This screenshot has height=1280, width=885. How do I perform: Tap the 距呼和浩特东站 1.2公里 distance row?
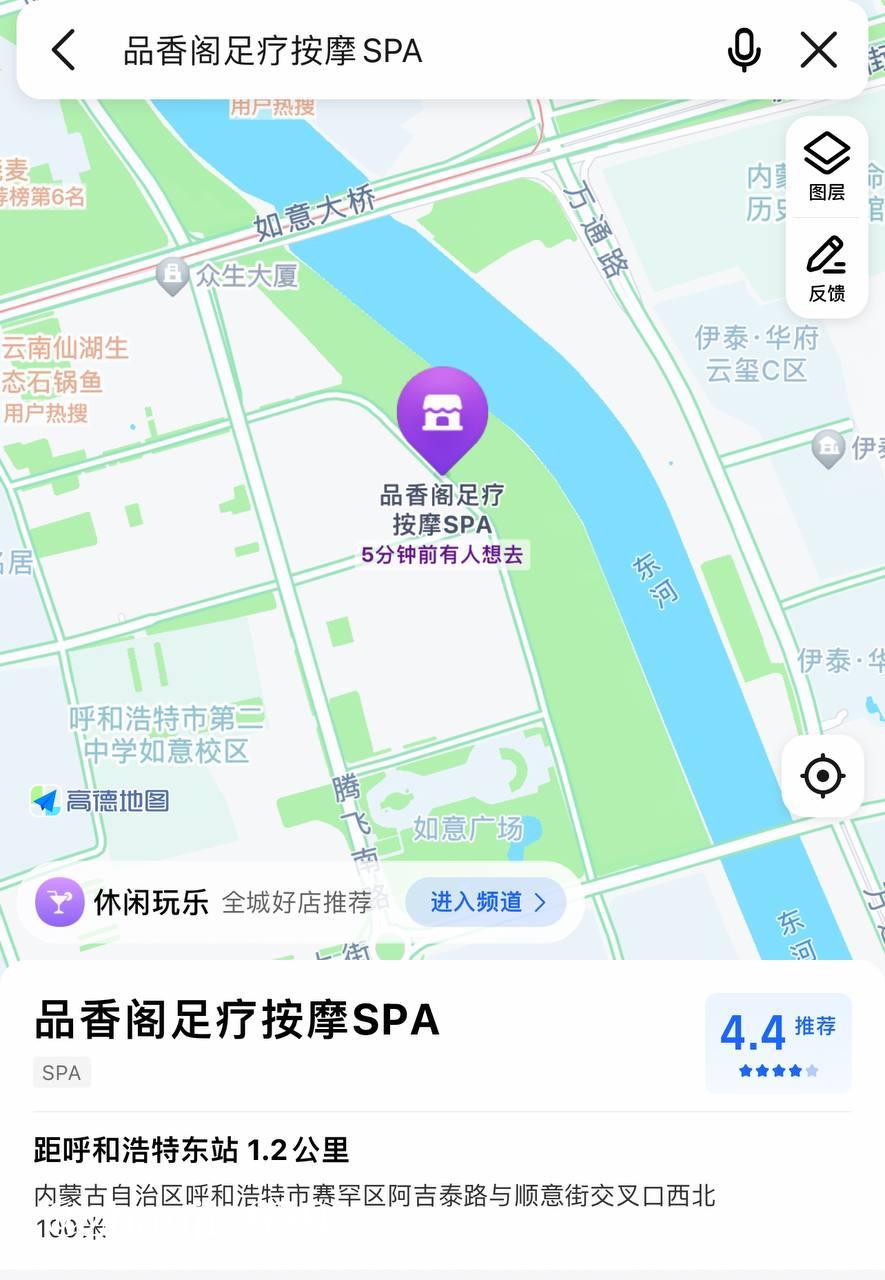click(190, 1150)
